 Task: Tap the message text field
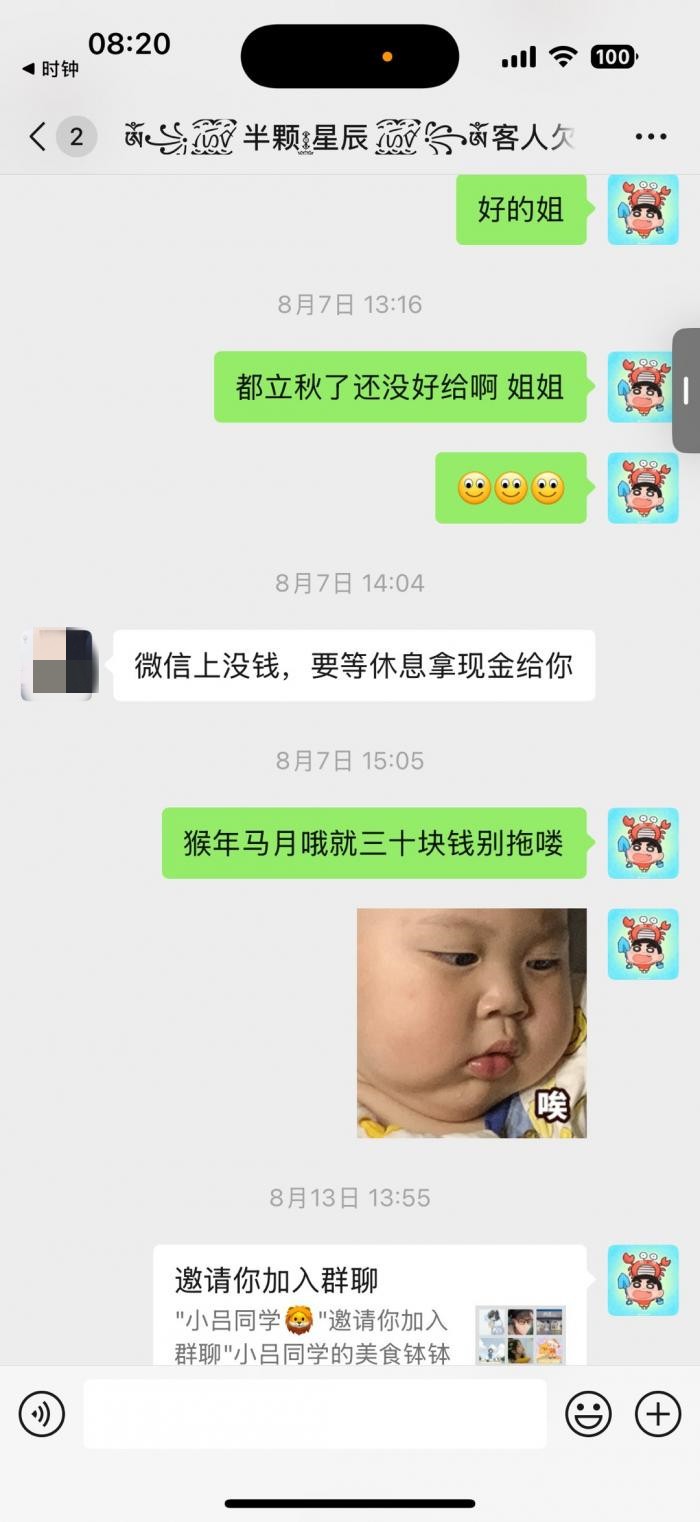coord(314,1414)
